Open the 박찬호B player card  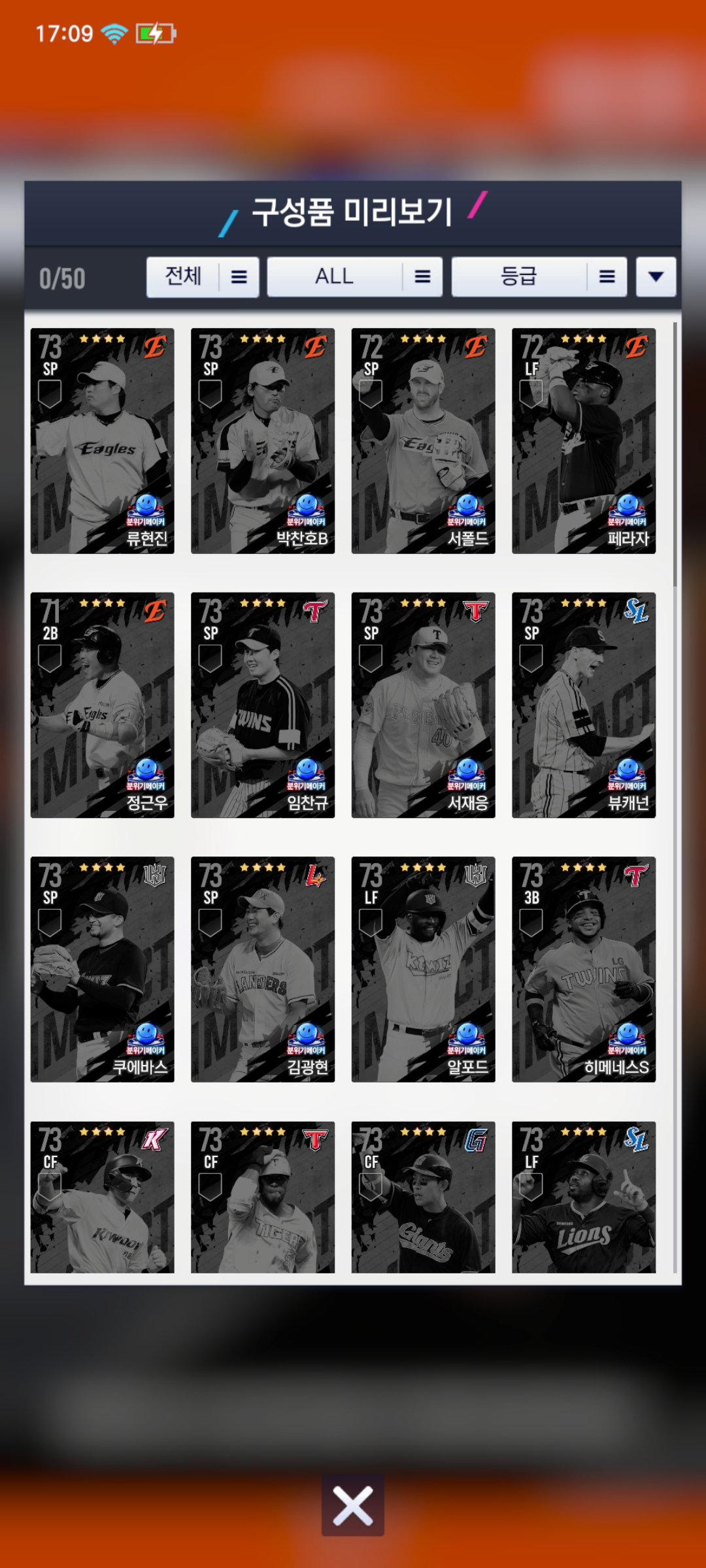[263, 441]
